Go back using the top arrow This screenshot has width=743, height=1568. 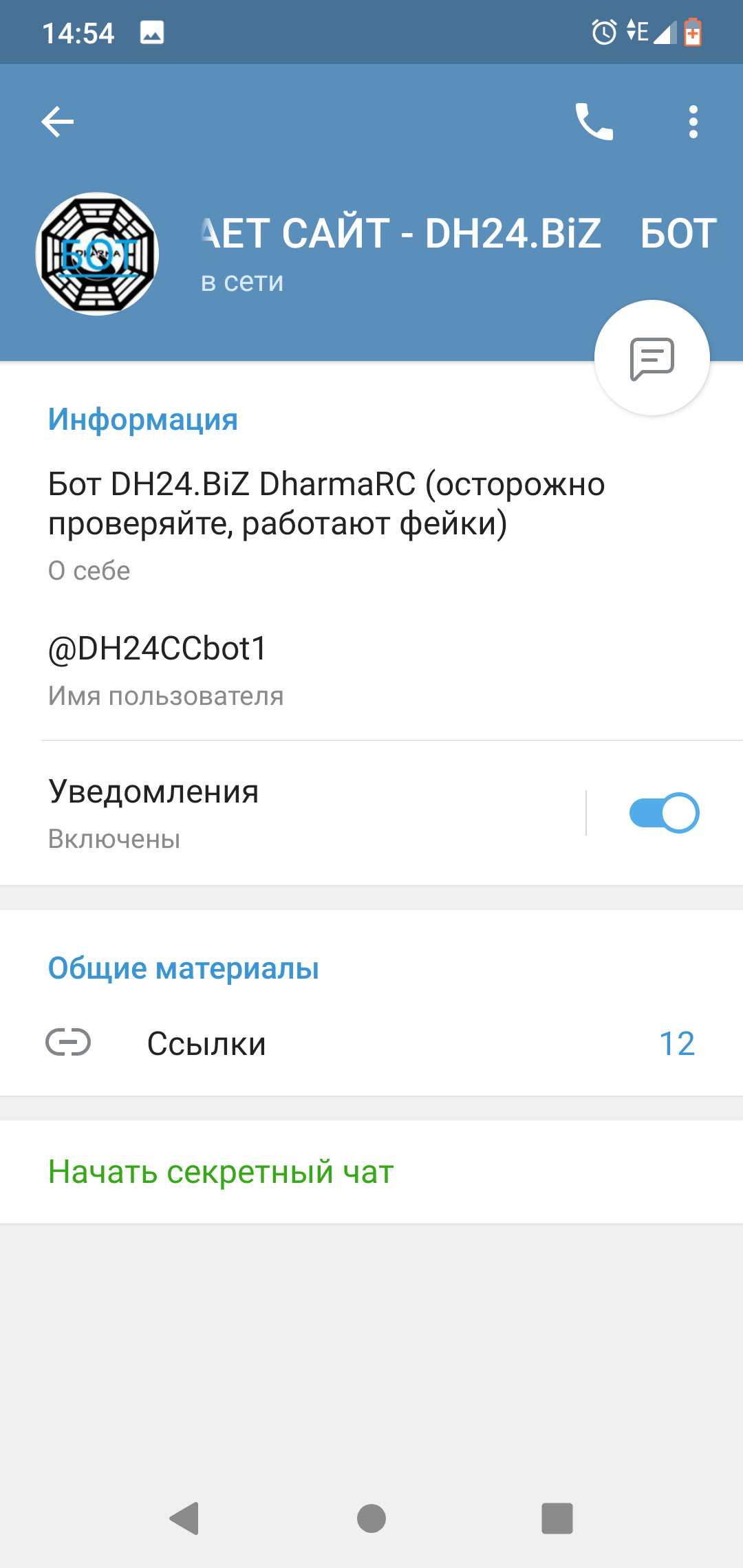point(58,122)
